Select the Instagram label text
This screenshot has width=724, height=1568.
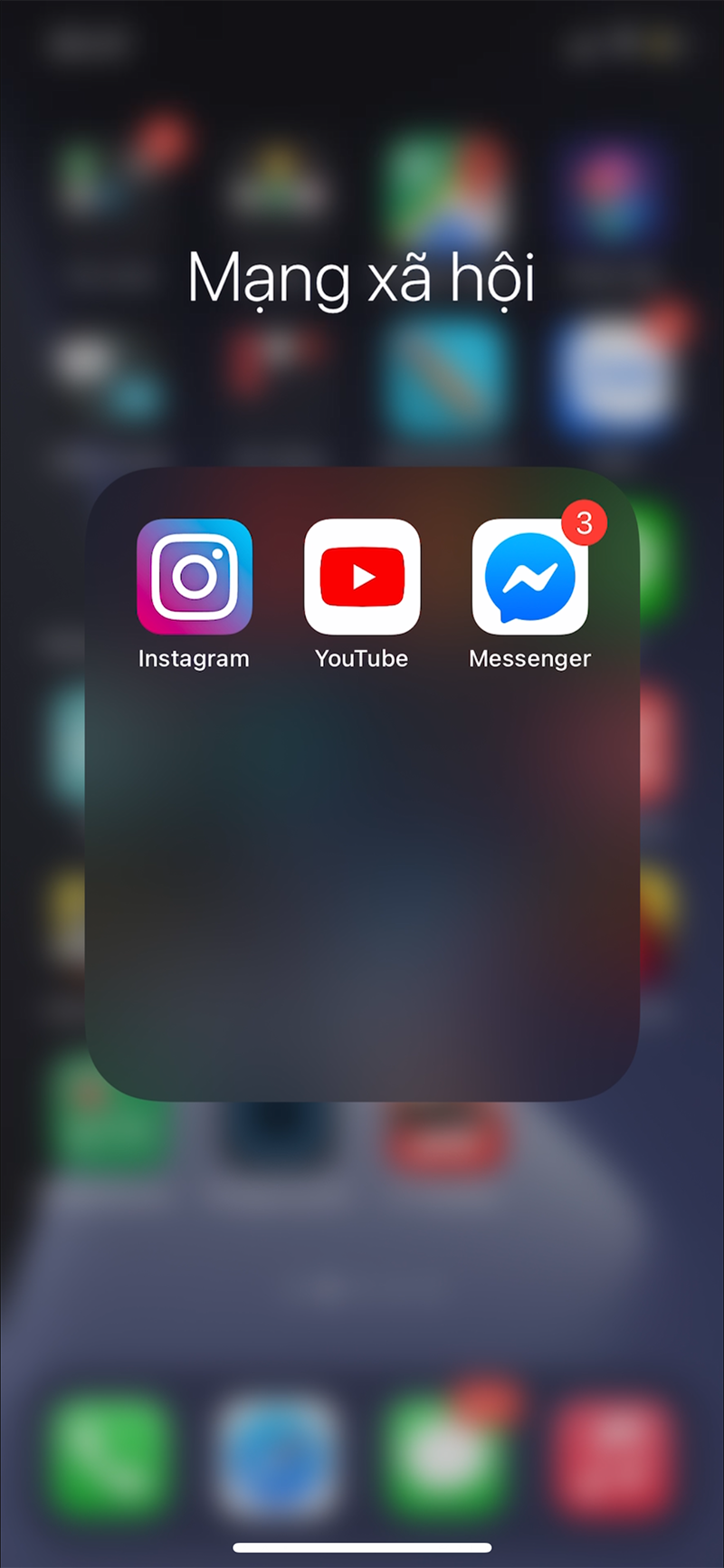pos(194,658)
